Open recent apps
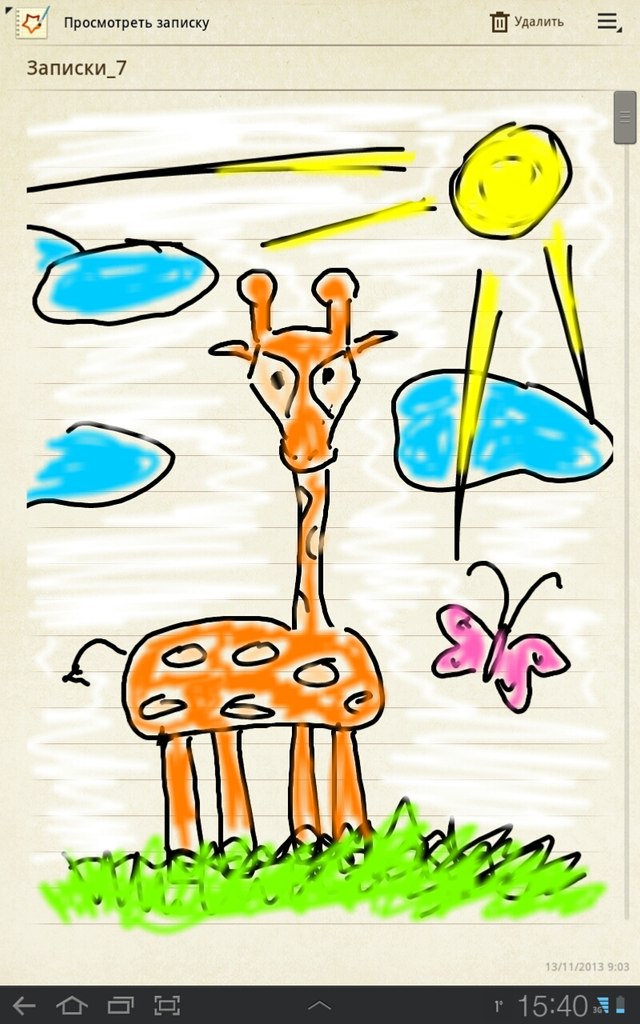Screen dimensions: 640x1024 click(120, 1004)
